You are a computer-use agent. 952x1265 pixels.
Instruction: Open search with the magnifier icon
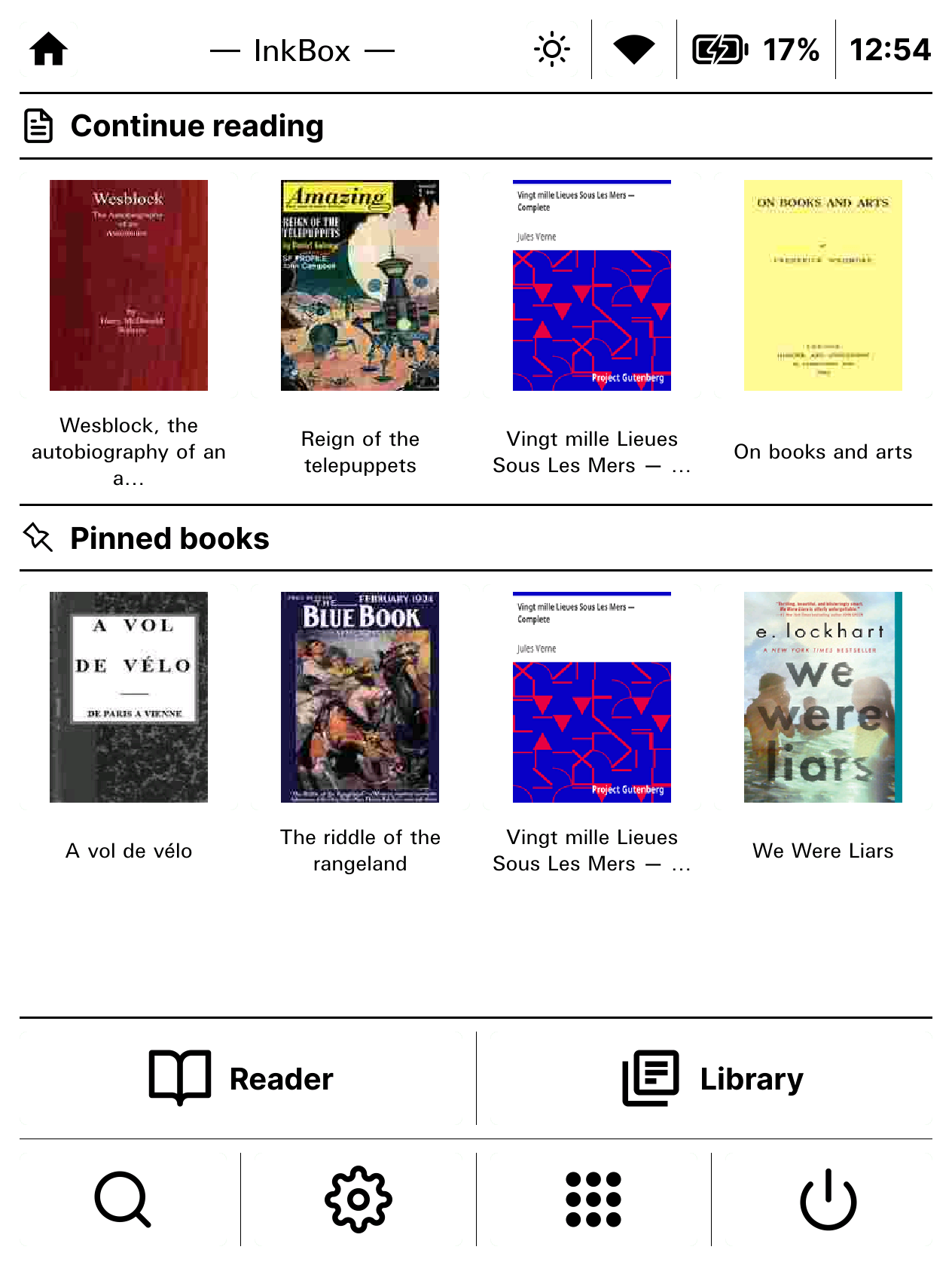click(124, 1199)
